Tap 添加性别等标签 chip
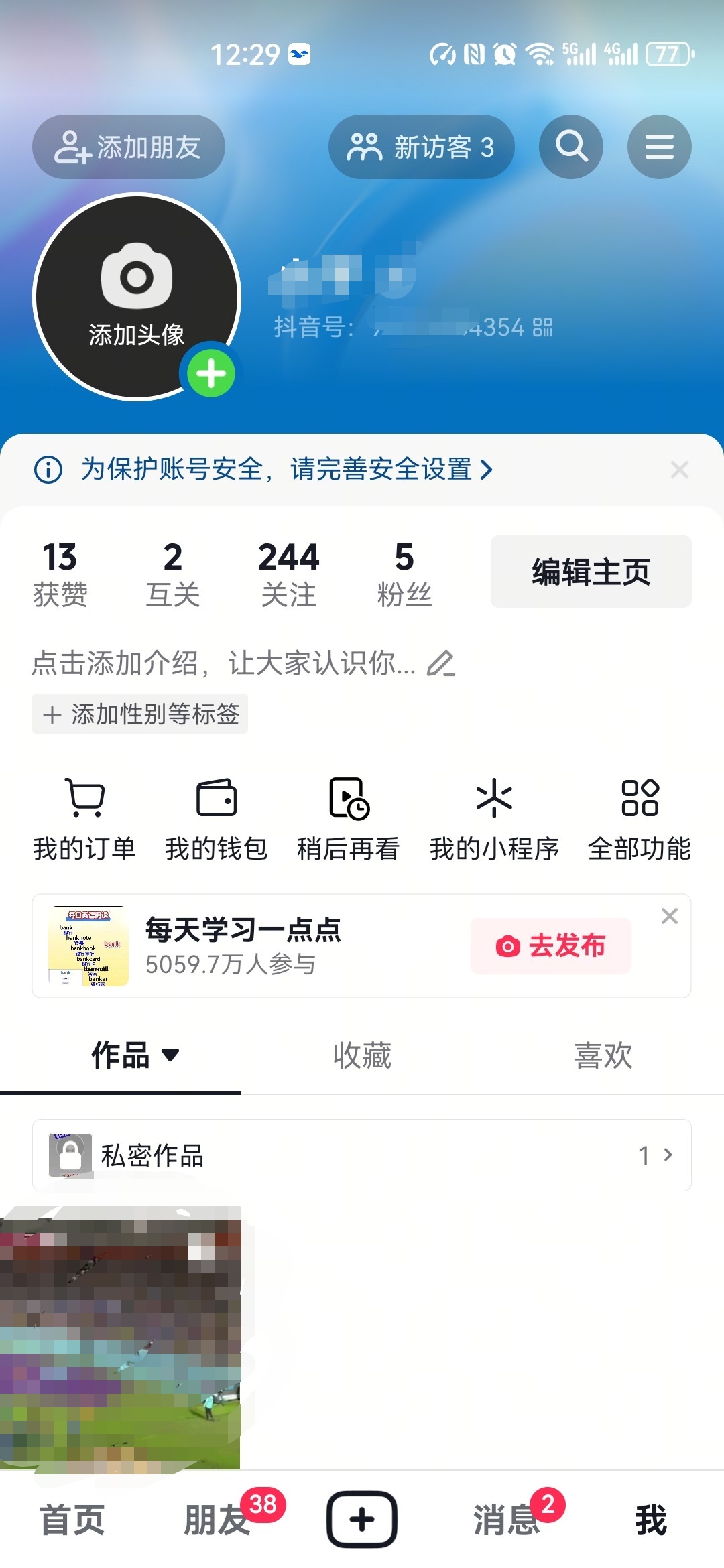This screenshot has height=1568, width=724. tap(140, 714)
